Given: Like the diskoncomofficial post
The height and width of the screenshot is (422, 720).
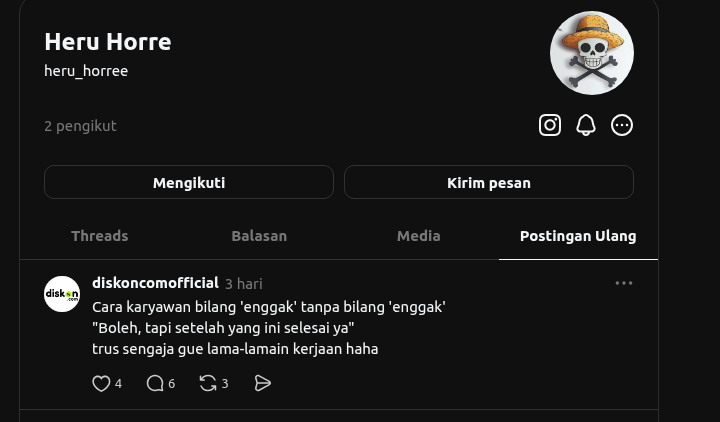Looking at the screenshot, I should (101, 383).
